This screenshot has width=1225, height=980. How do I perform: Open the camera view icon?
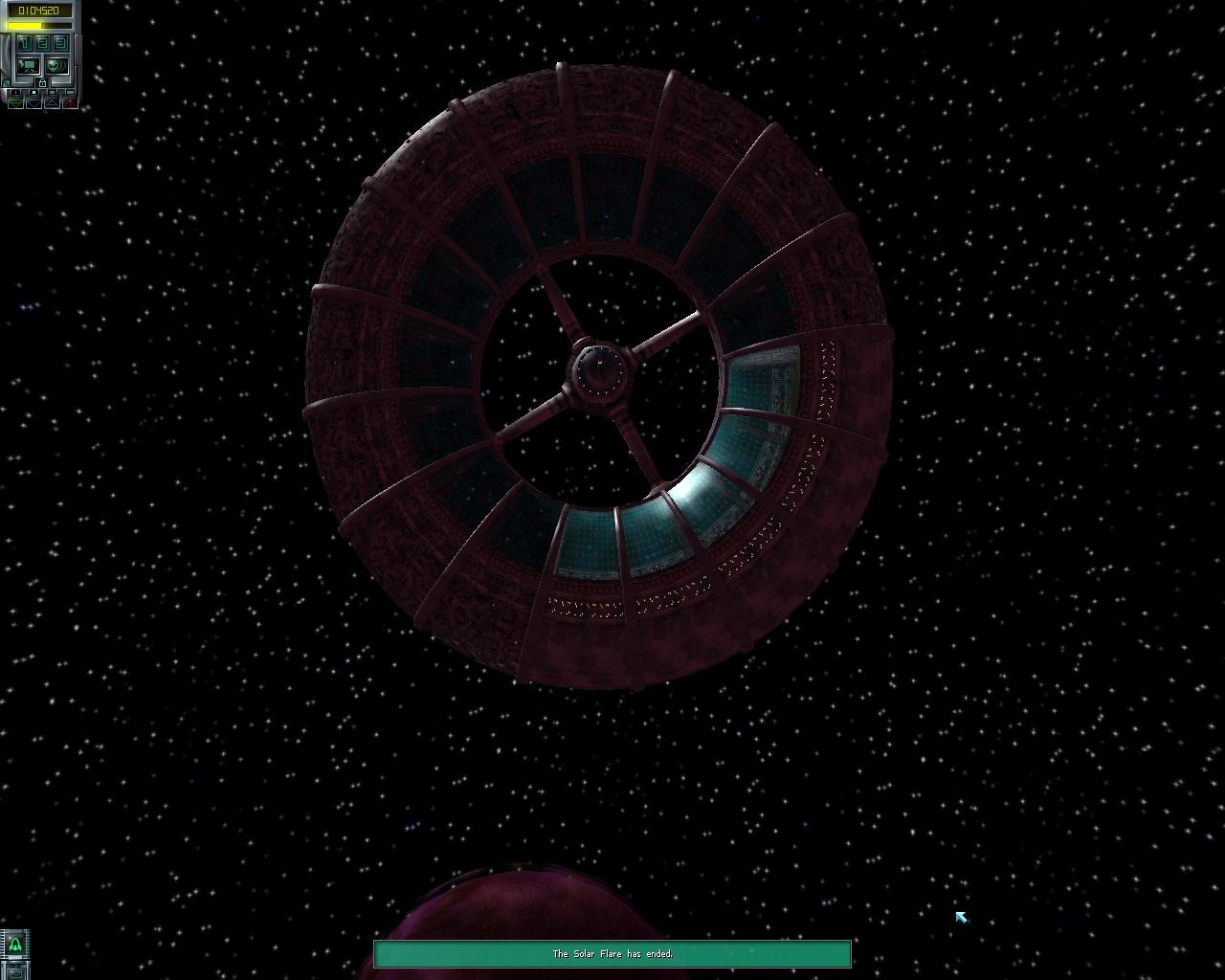(x=28, y=66)
